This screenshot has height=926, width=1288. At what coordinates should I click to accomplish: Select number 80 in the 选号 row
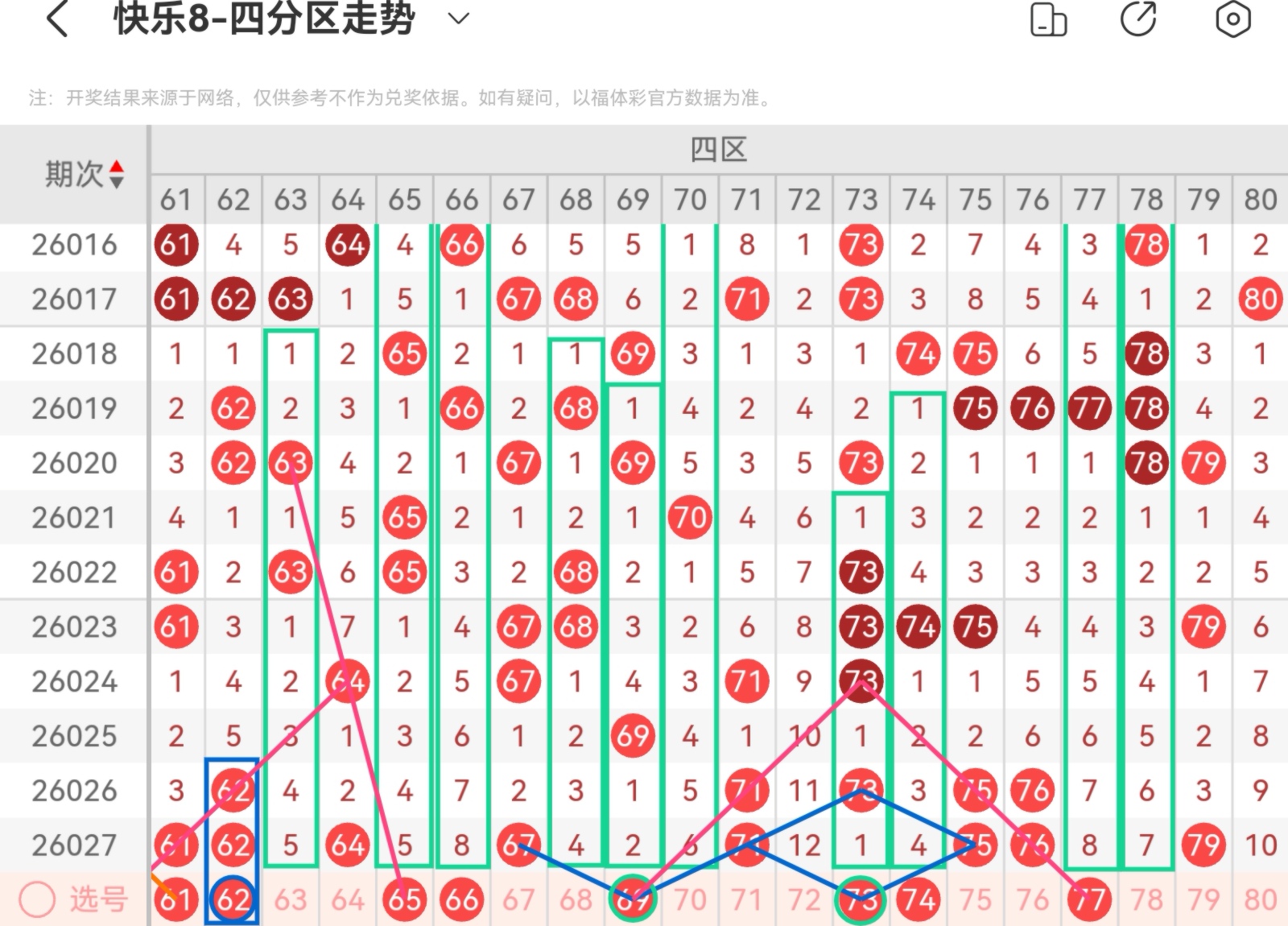pos(1261,899)
